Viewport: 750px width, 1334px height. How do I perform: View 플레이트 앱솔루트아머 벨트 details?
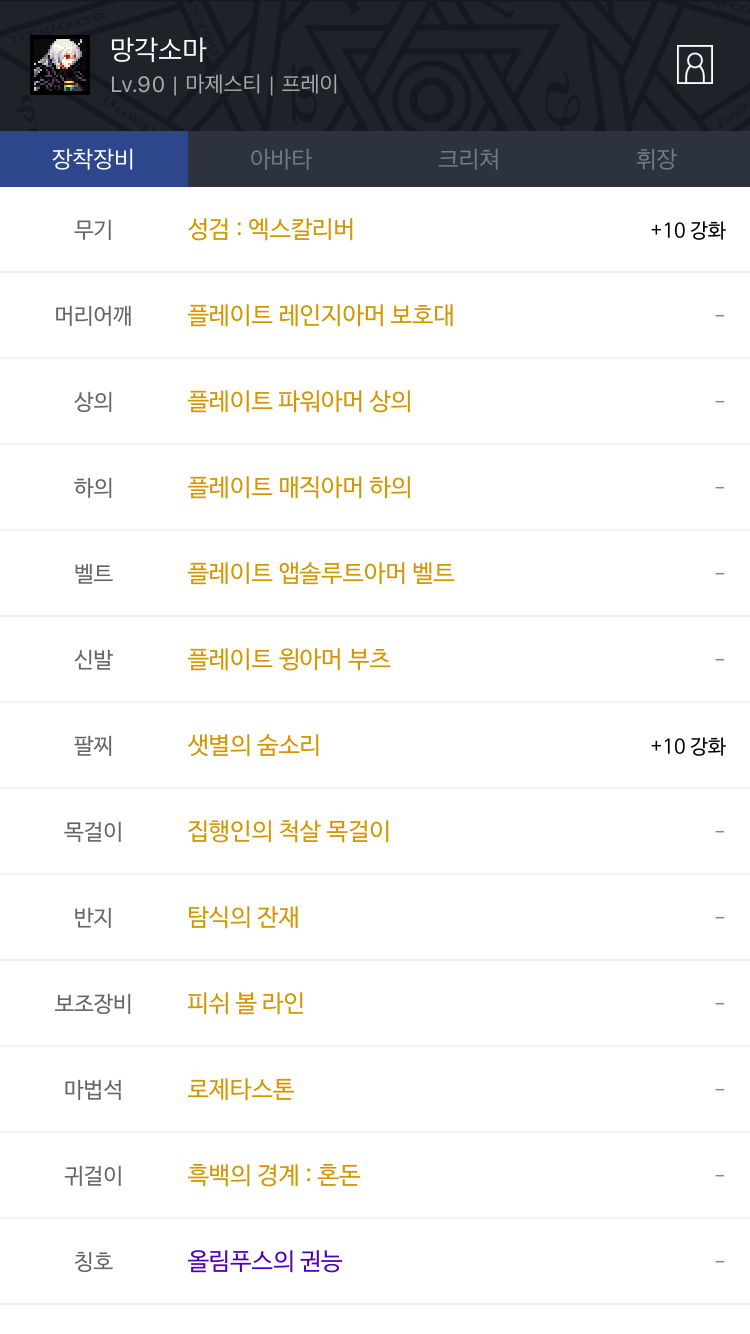[321, 574]
